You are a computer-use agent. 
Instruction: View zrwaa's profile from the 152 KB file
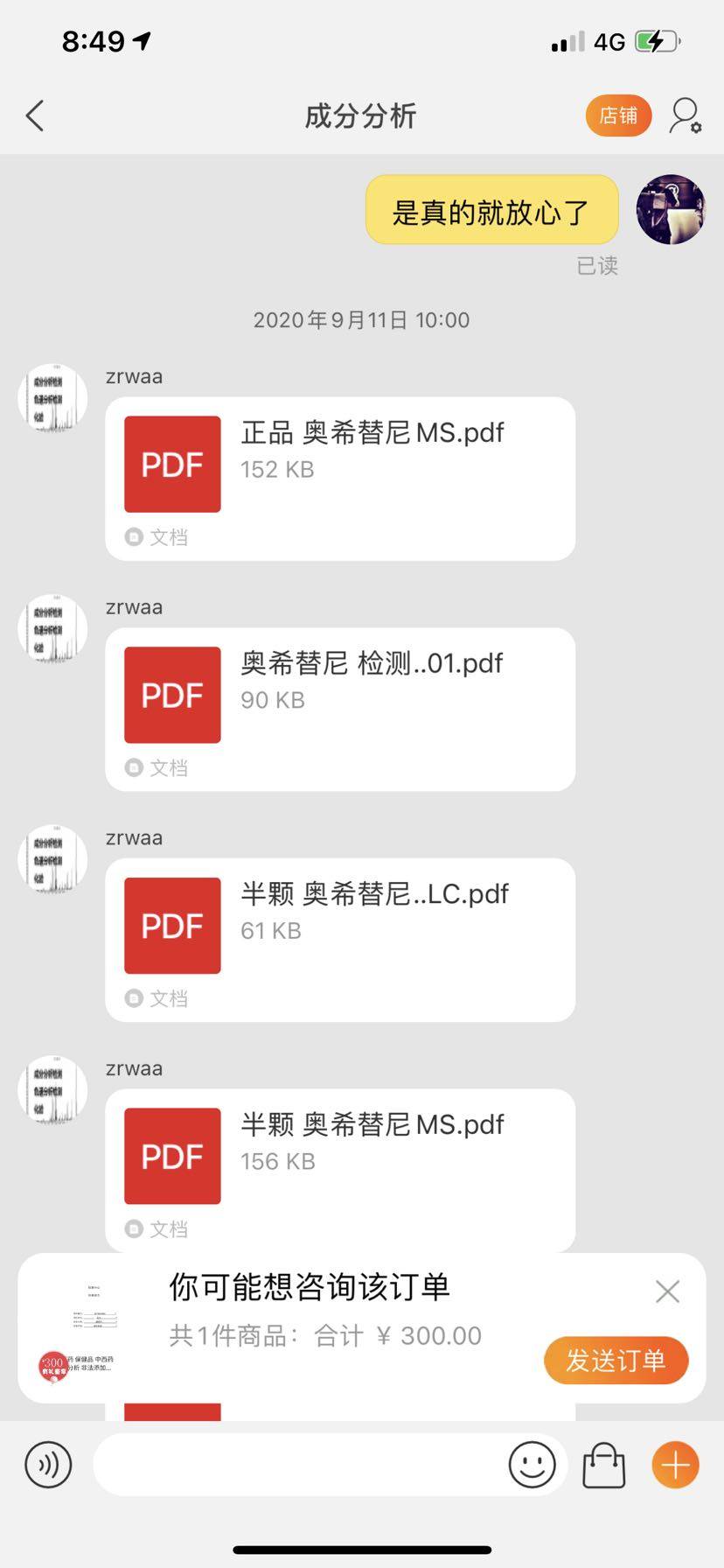click(x=52, y=398)
